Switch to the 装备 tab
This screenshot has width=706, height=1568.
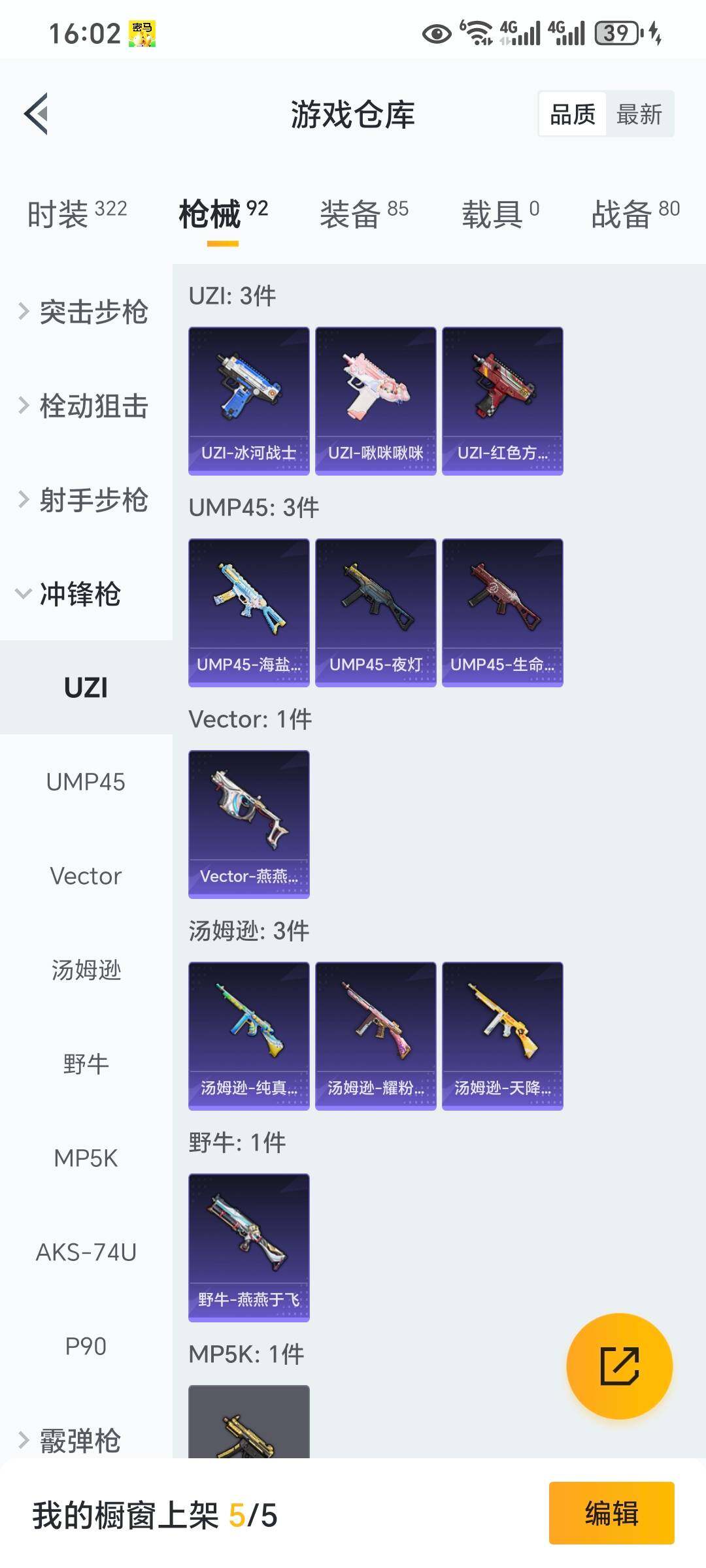tap(363, 214)
